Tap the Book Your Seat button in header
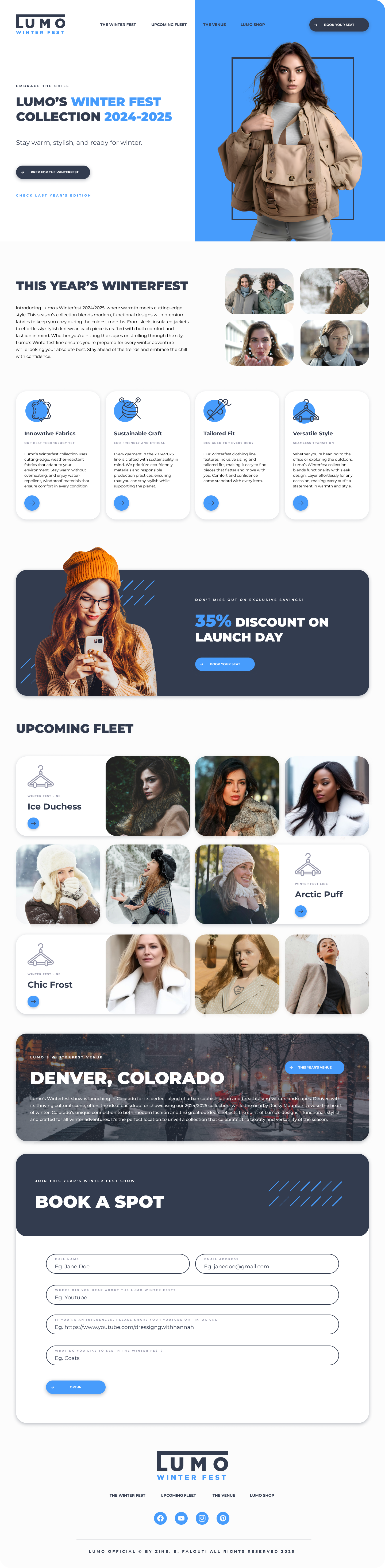This screenshot has width=385, height=1568. click(x=339, y=25)
